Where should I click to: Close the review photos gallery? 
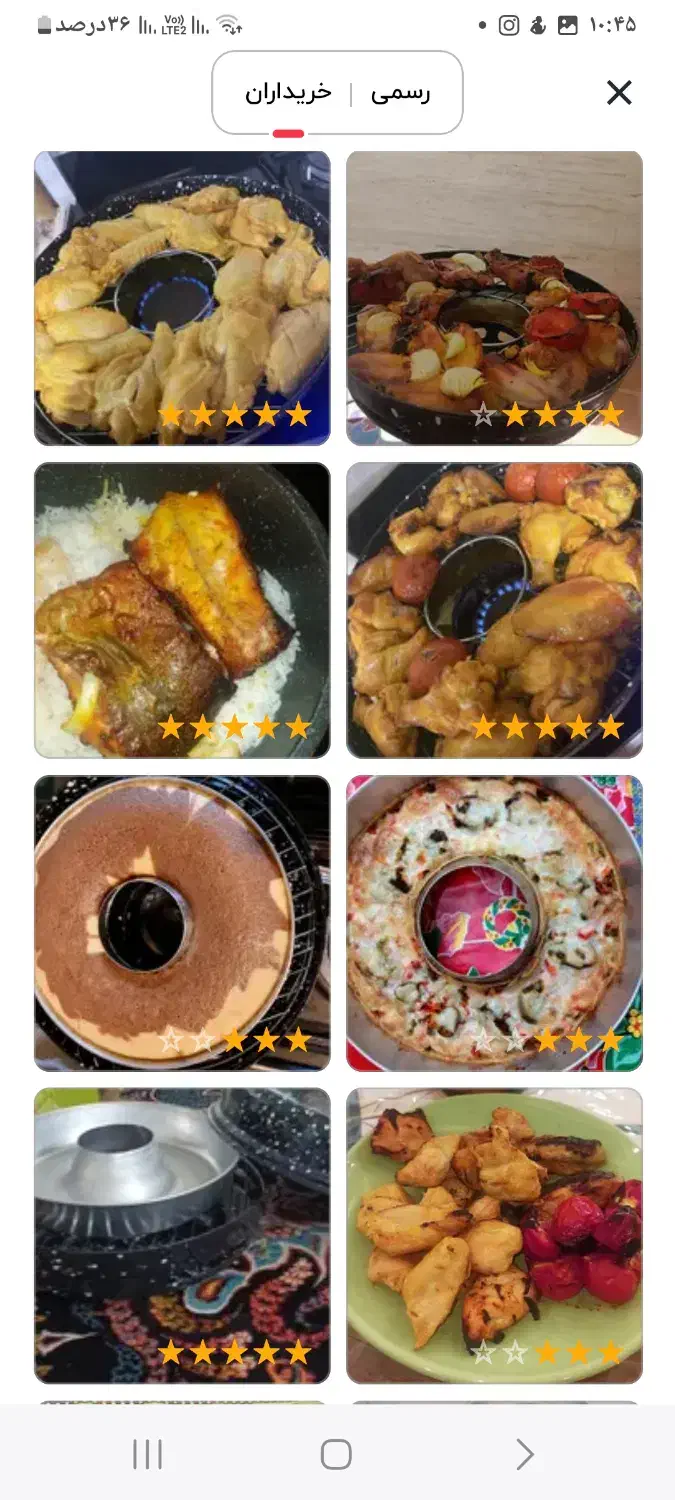coord(619,93)
